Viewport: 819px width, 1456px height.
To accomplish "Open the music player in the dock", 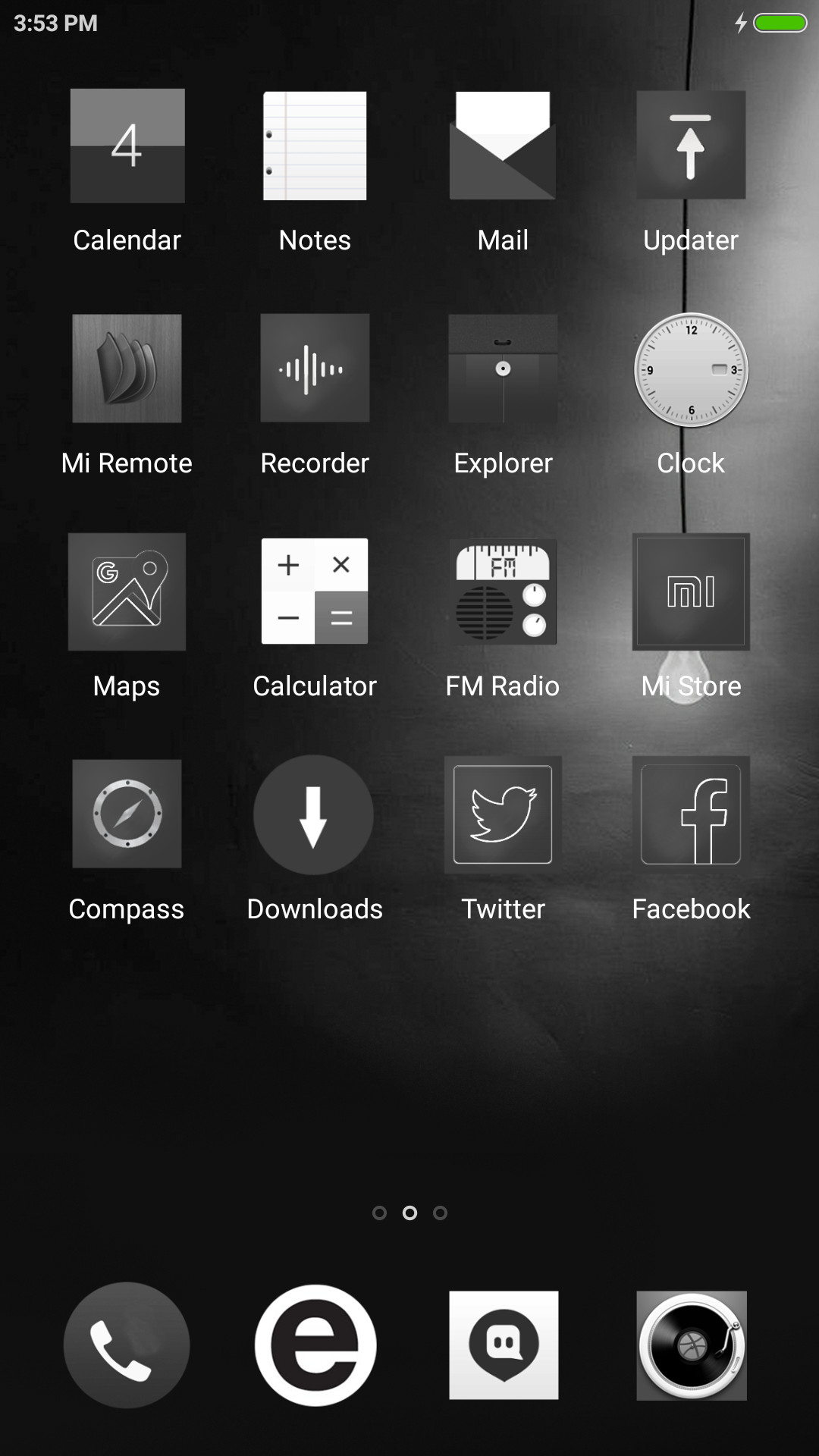I will tap(692, 1345).
